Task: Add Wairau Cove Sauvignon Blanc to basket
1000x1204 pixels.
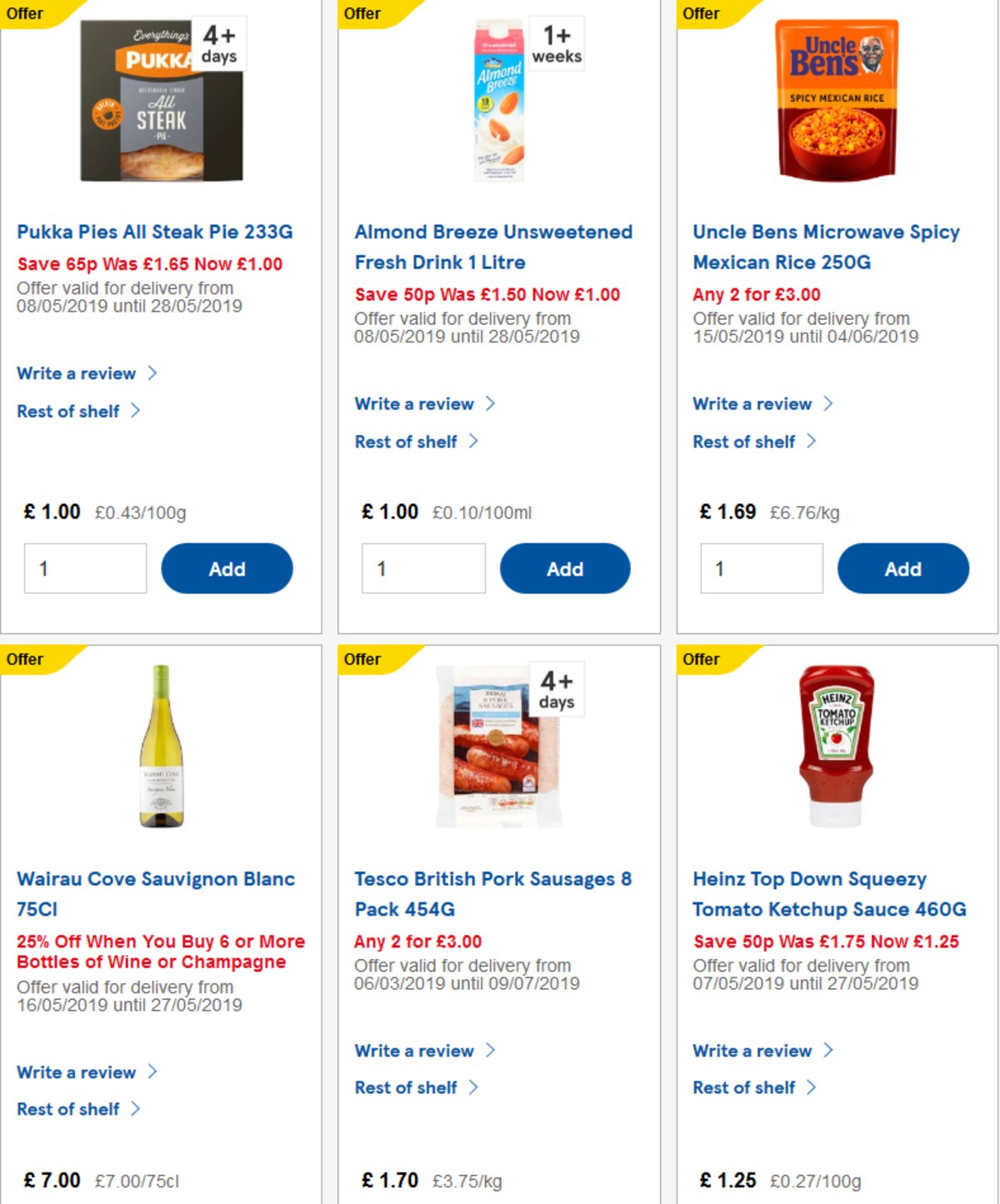Action: click(227, 1200)
